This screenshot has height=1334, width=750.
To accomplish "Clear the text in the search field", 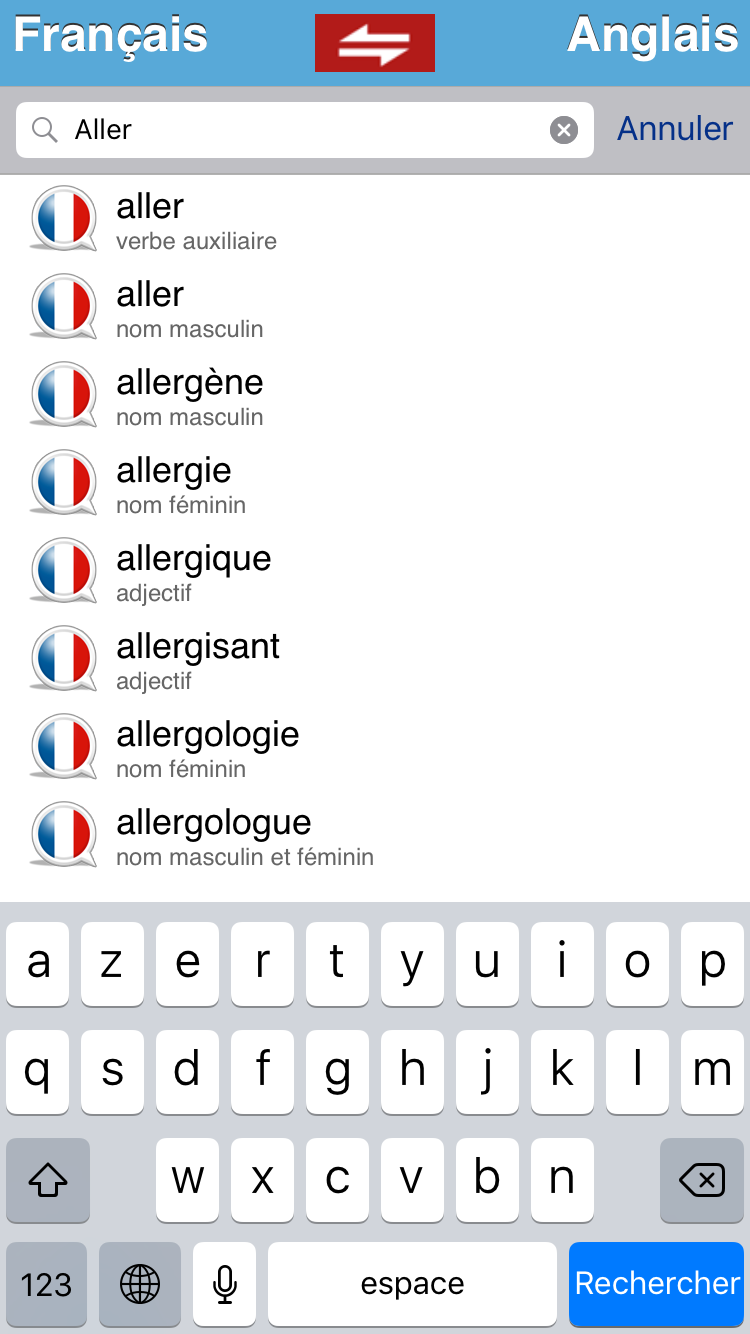I will point(564,130).
